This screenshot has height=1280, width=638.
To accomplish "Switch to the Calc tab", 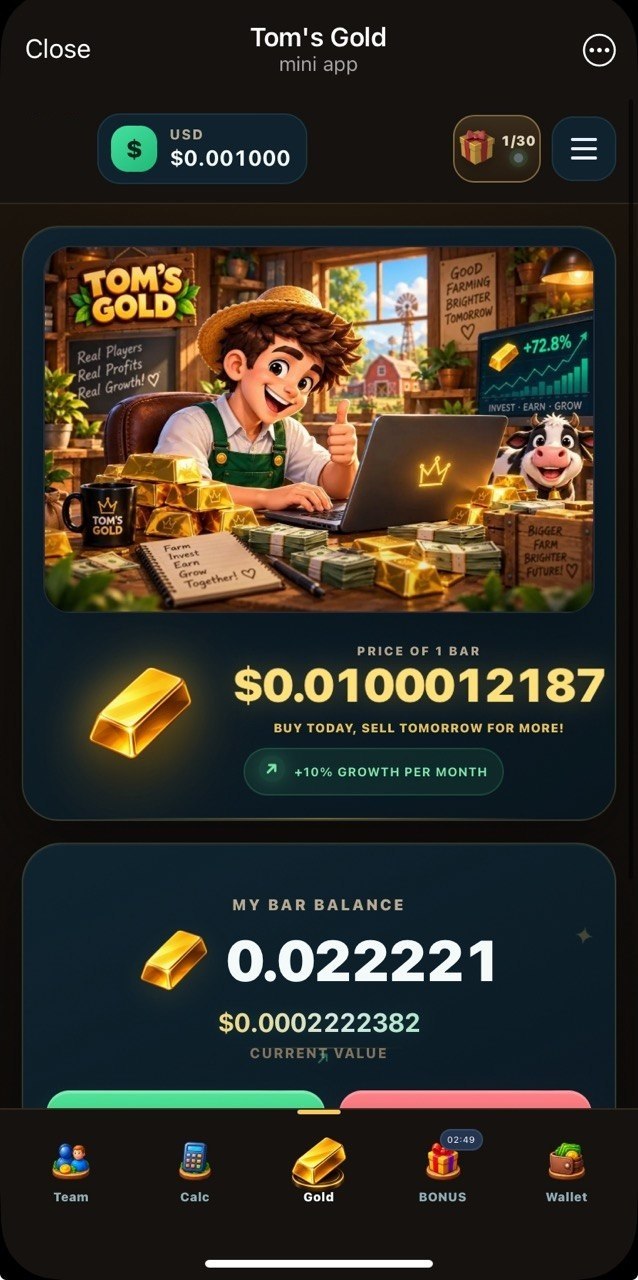I will pyautogui.click(x=195, y=1172).
